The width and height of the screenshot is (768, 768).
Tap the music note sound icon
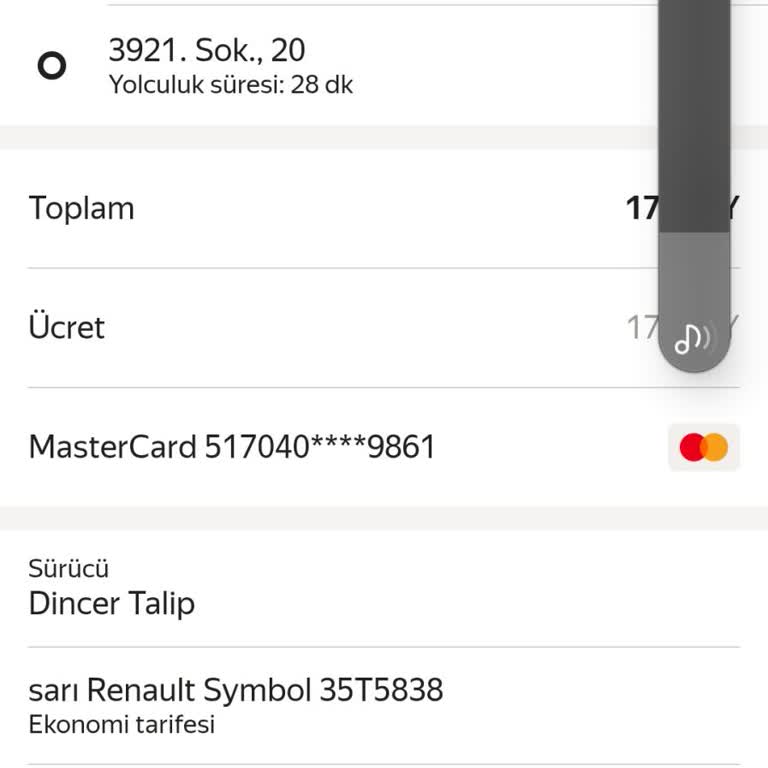[693, 339]
